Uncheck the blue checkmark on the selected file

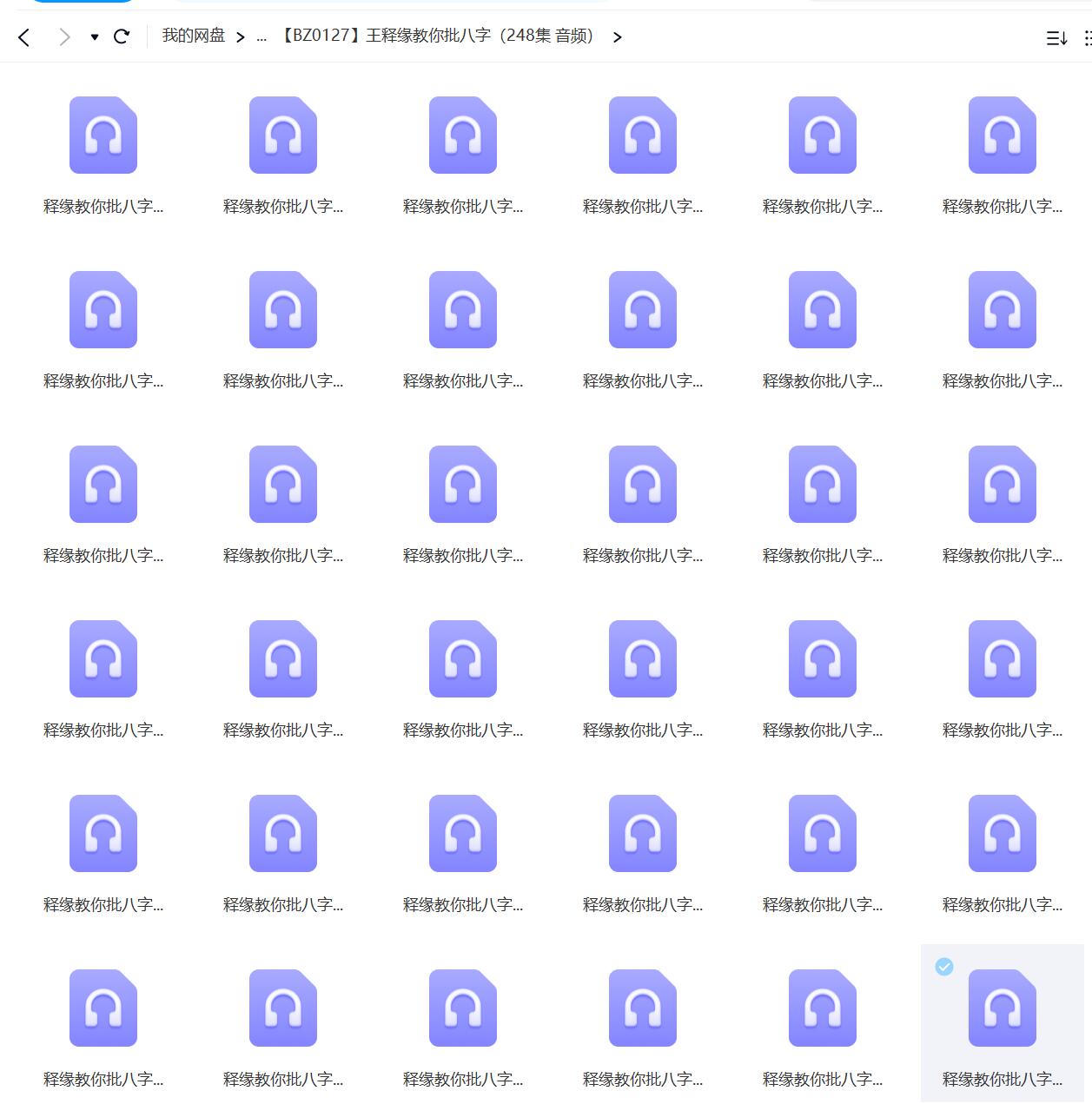944,967
